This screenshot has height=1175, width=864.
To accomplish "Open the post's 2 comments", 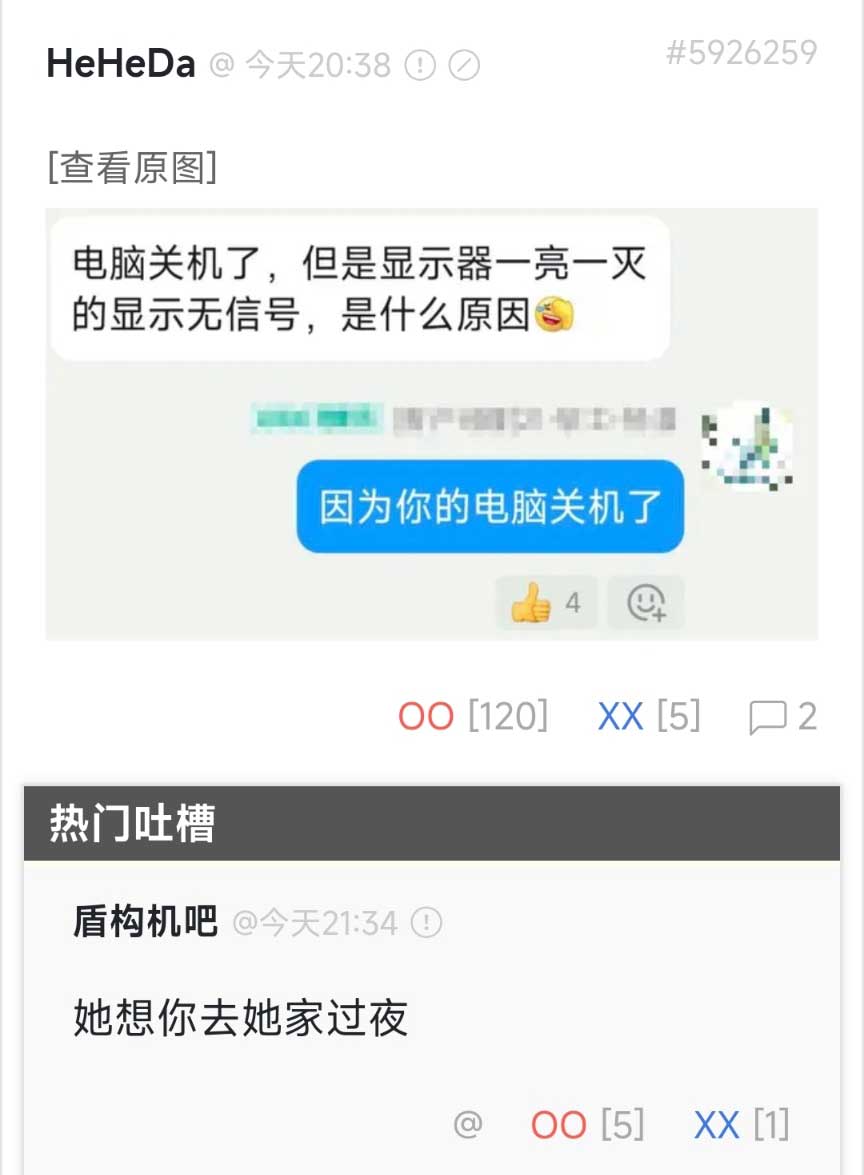I will click(783, 716).
